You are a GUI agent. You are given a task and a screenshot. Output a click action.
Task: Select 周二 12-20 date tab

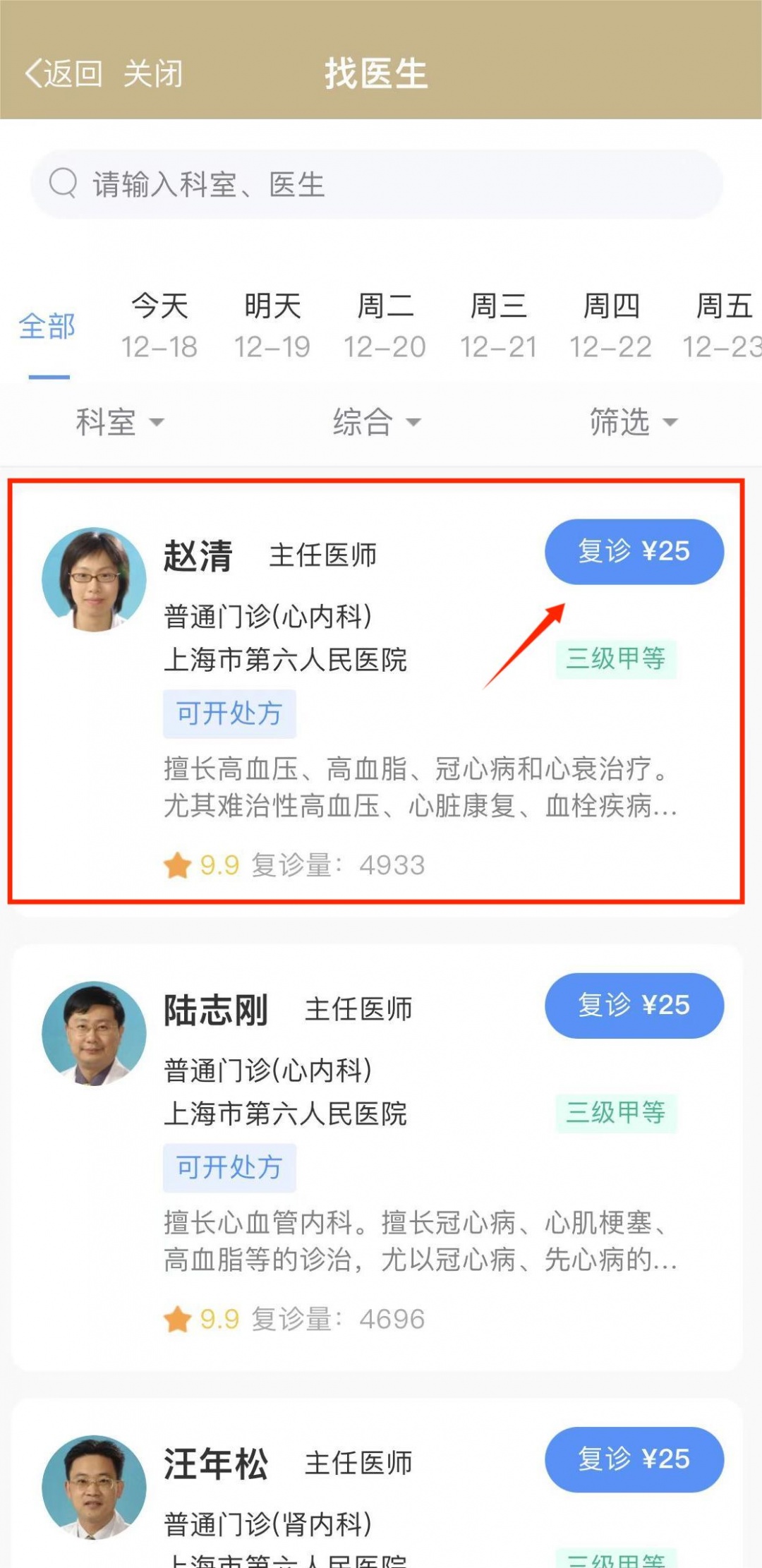[x=385, y=326]
